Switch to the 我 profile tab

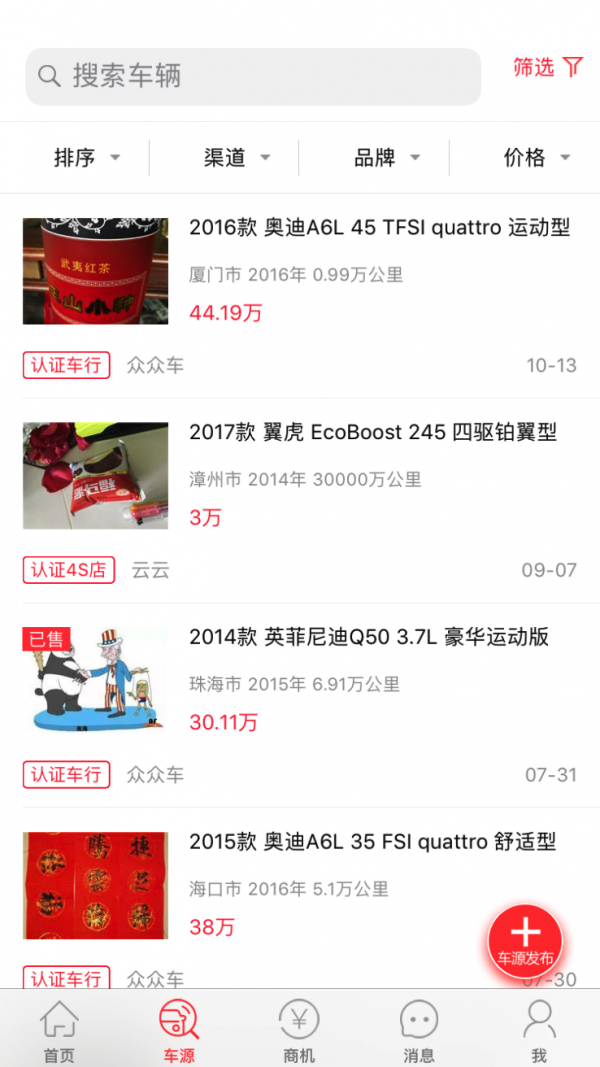[x=539, y=1030]
